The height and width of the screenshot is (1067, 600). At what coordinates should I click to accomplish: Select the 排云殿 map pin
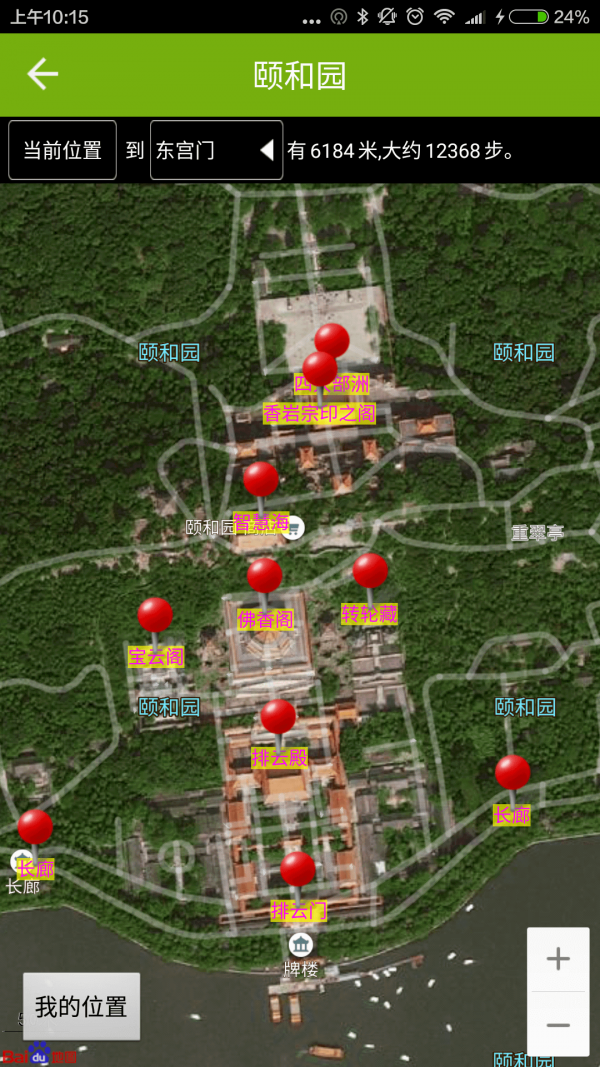(x=278, y=716)
